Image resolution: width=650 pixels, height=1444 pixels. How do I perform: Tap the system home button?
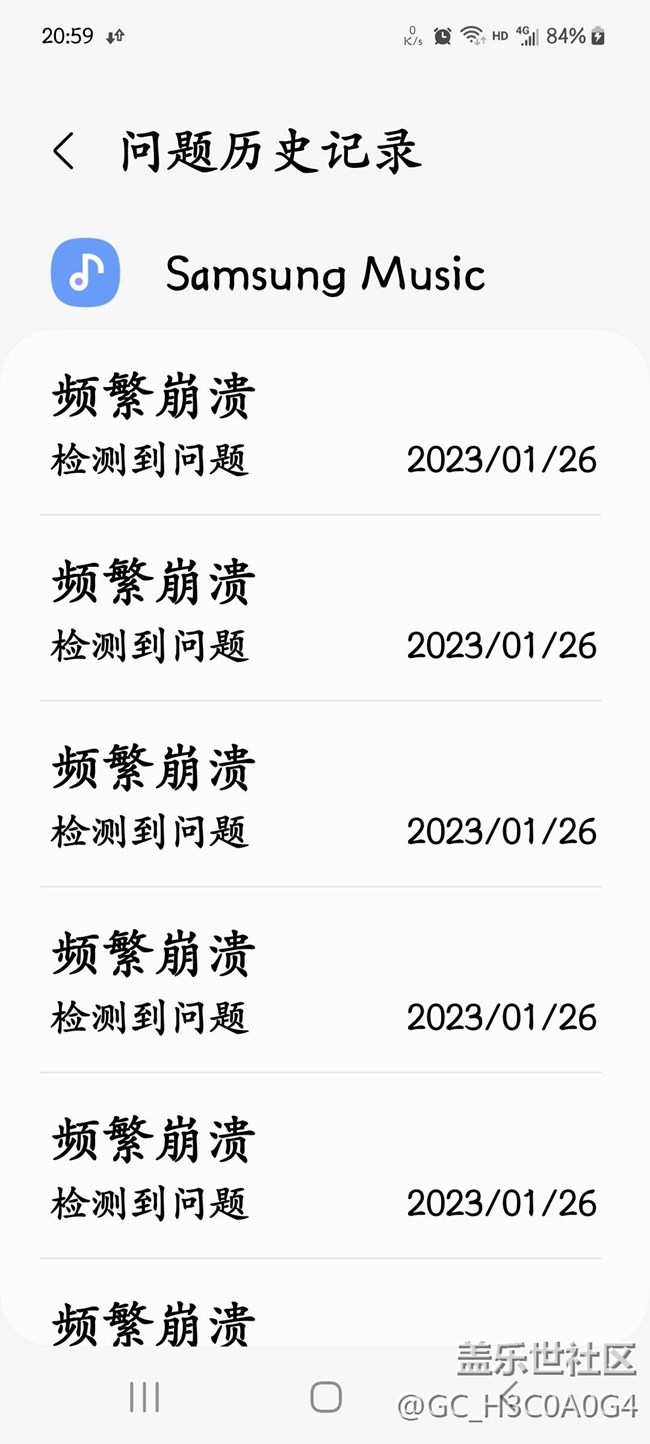coord(326,1397)
